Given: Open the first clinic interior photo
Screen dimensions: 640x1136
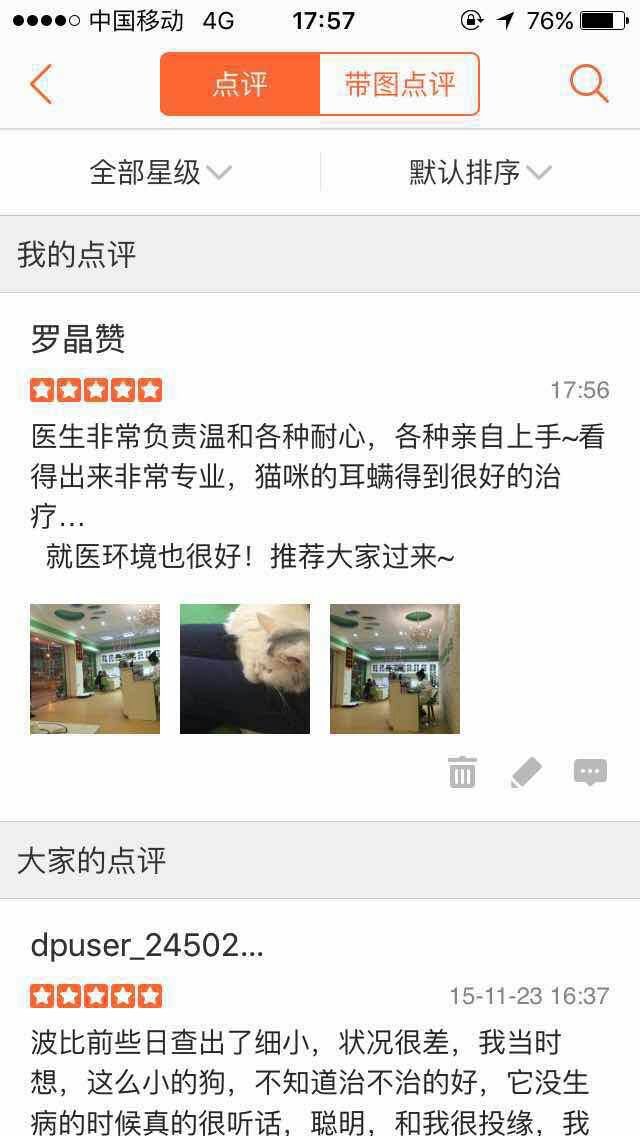Looking at the screenshot, I should (95, 669).
